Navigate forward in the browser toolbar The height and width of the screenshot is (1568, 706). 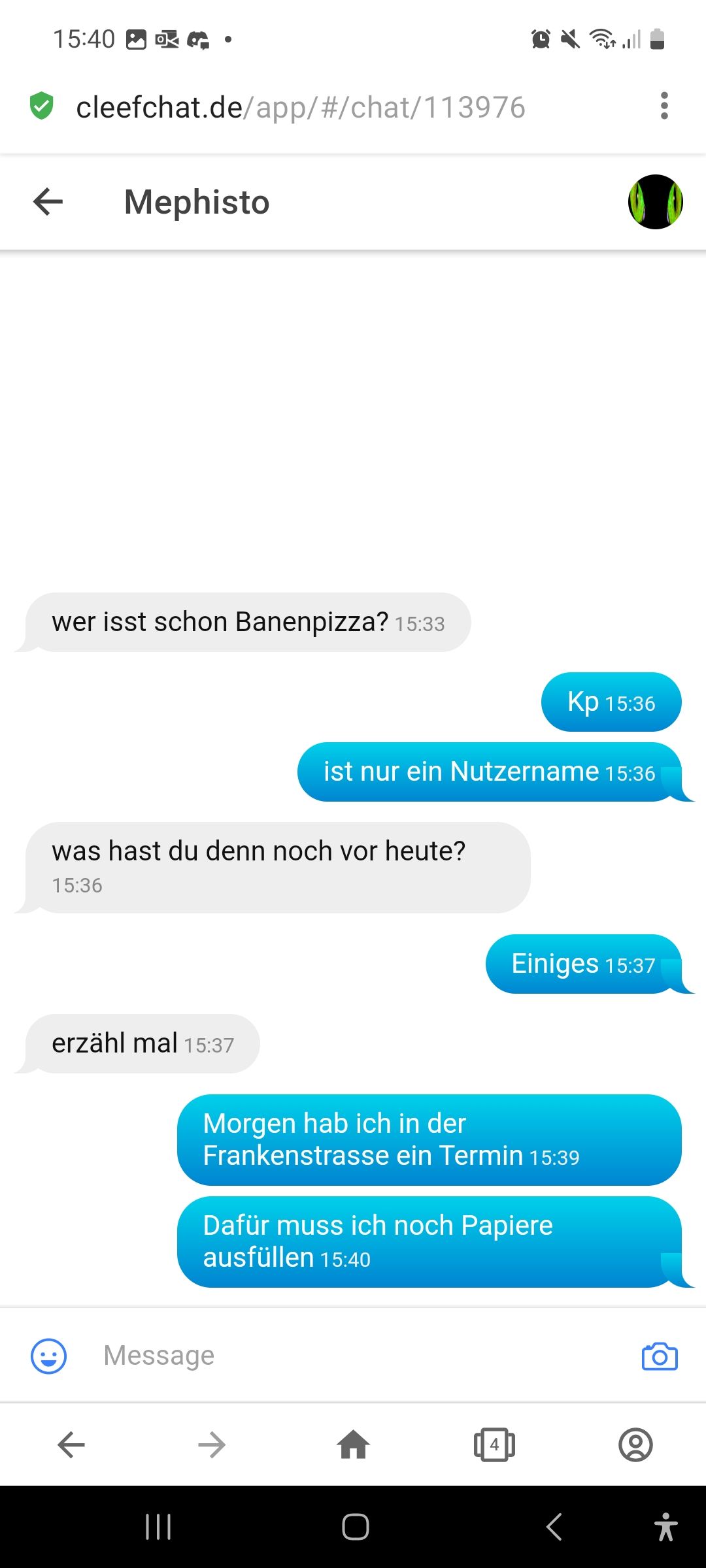[x=212, y=1445]
